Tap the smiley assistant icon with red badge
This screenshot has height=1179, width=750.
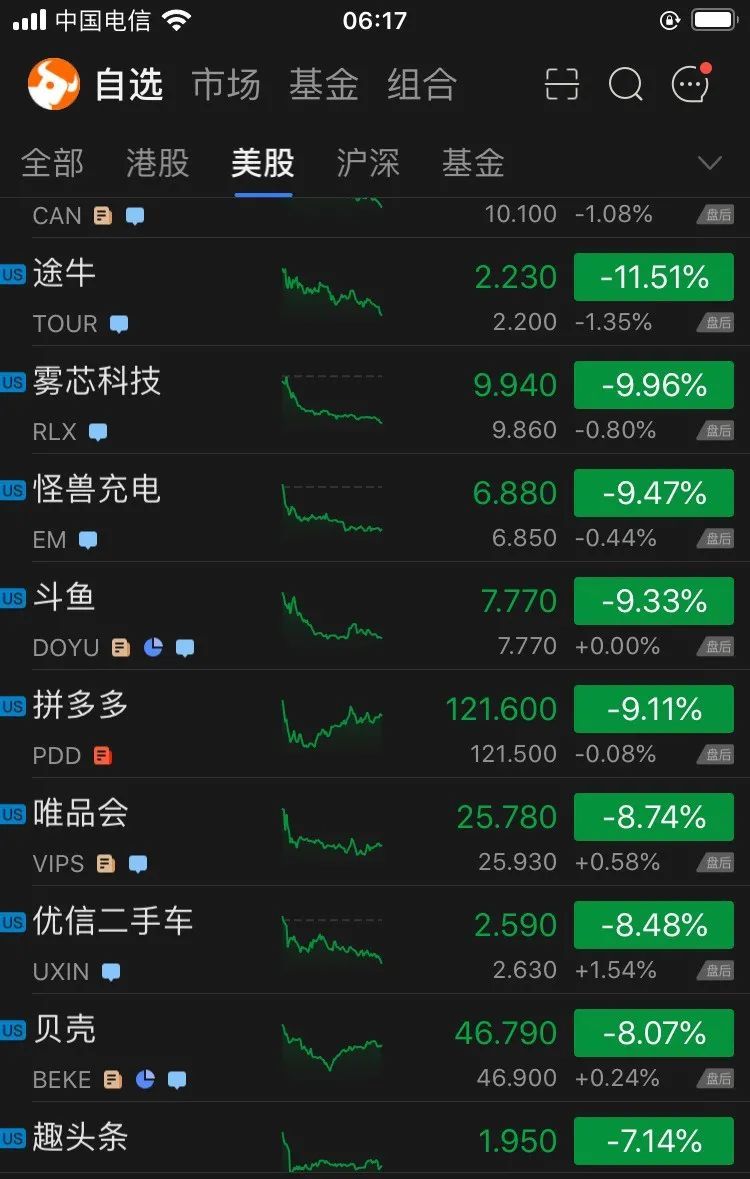click(x=690, y=85)
